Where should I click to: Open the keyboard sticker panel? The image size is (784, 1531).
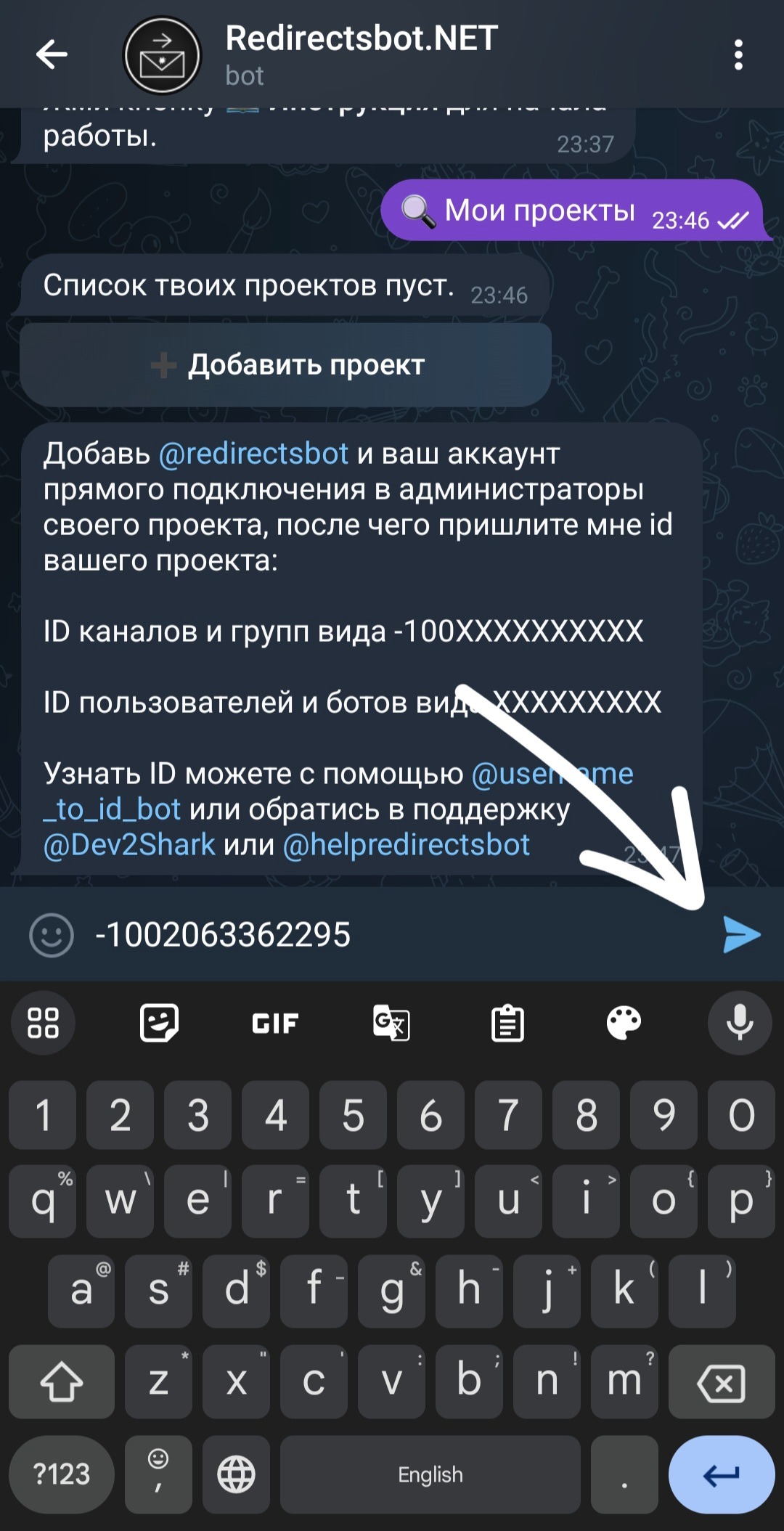pyautogui.click(x=159, y=1024)
